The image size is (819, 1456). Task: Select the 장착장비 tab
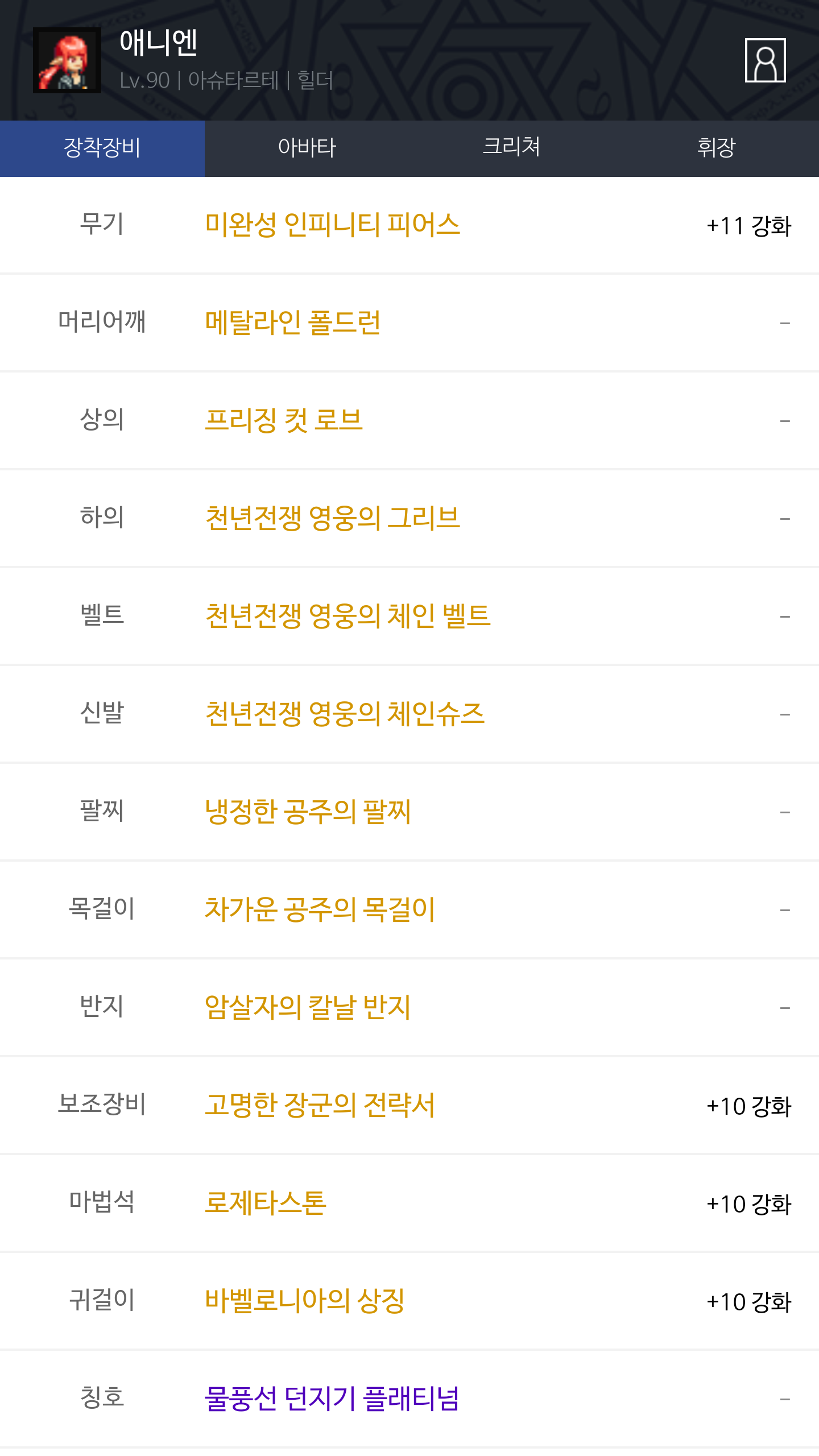pos(102,148)
